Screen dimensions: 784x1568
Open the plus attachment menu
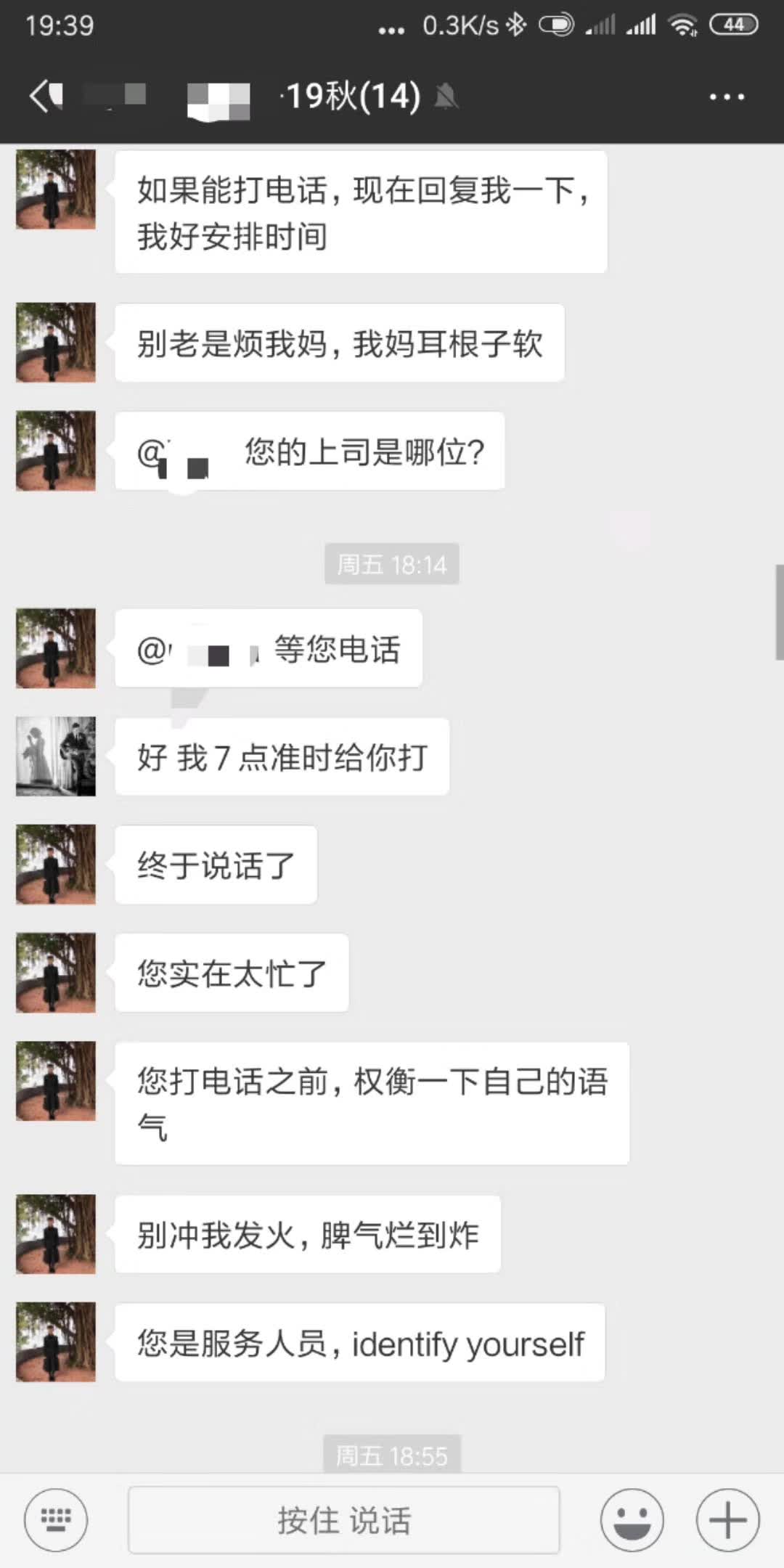(727, 1519)
